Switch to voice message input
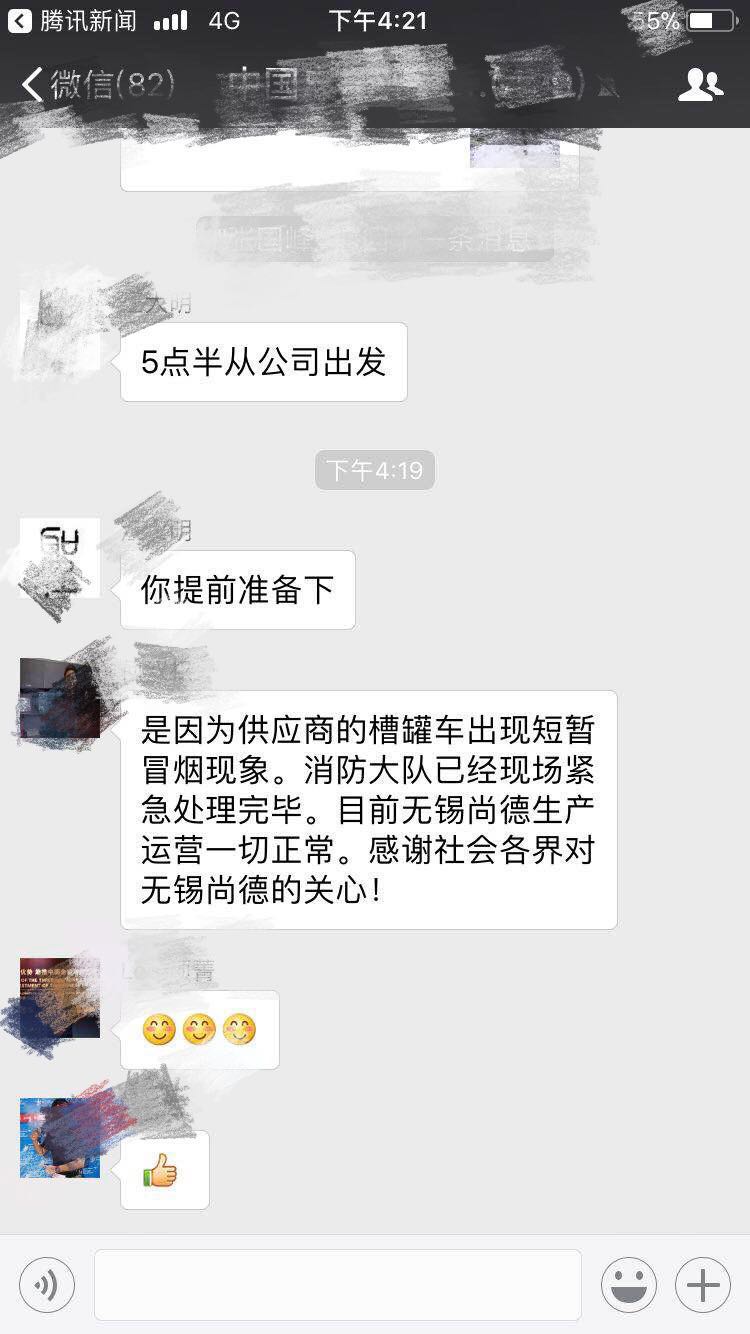750x1334 pixels. (x=47, y=1285)
